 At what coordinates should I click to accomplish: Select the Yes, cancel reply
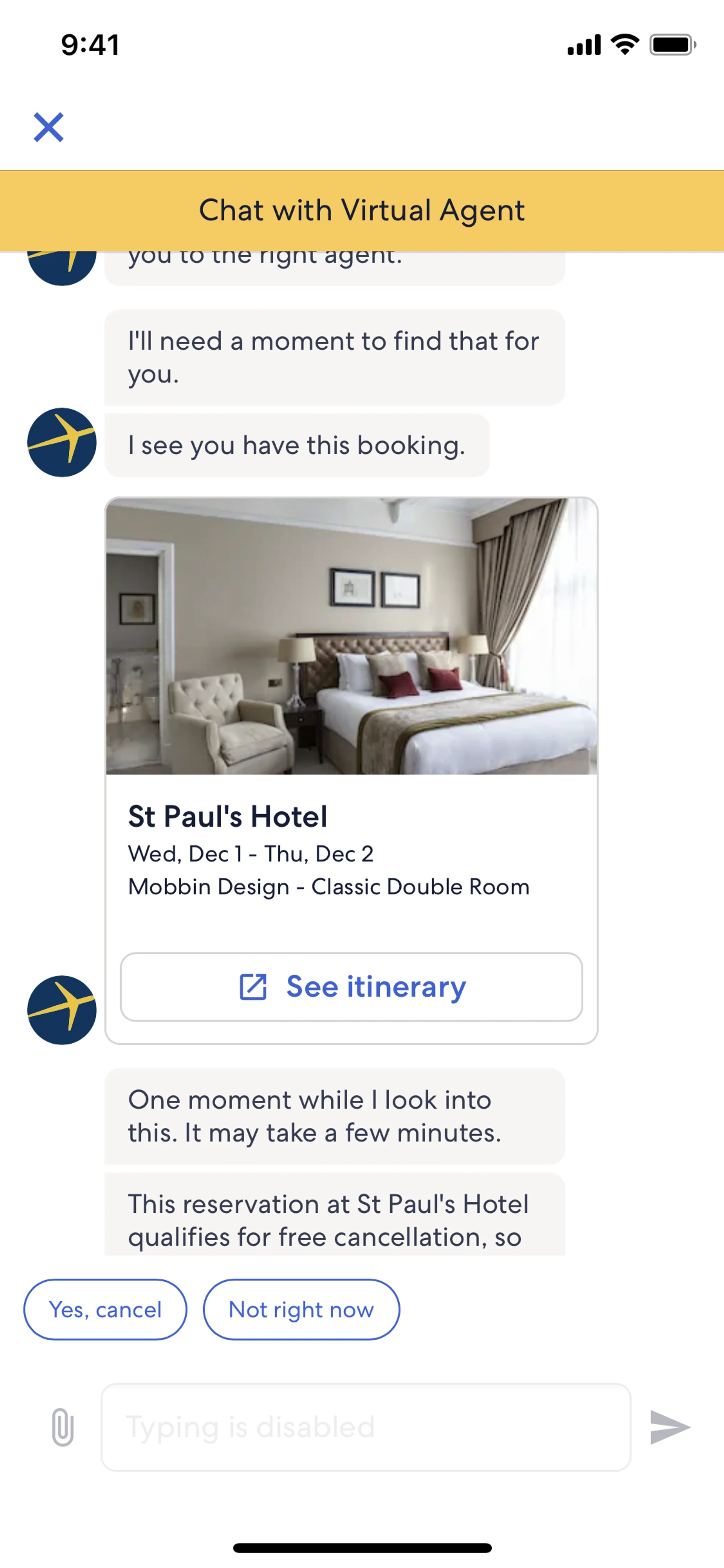pos(105,1309)
